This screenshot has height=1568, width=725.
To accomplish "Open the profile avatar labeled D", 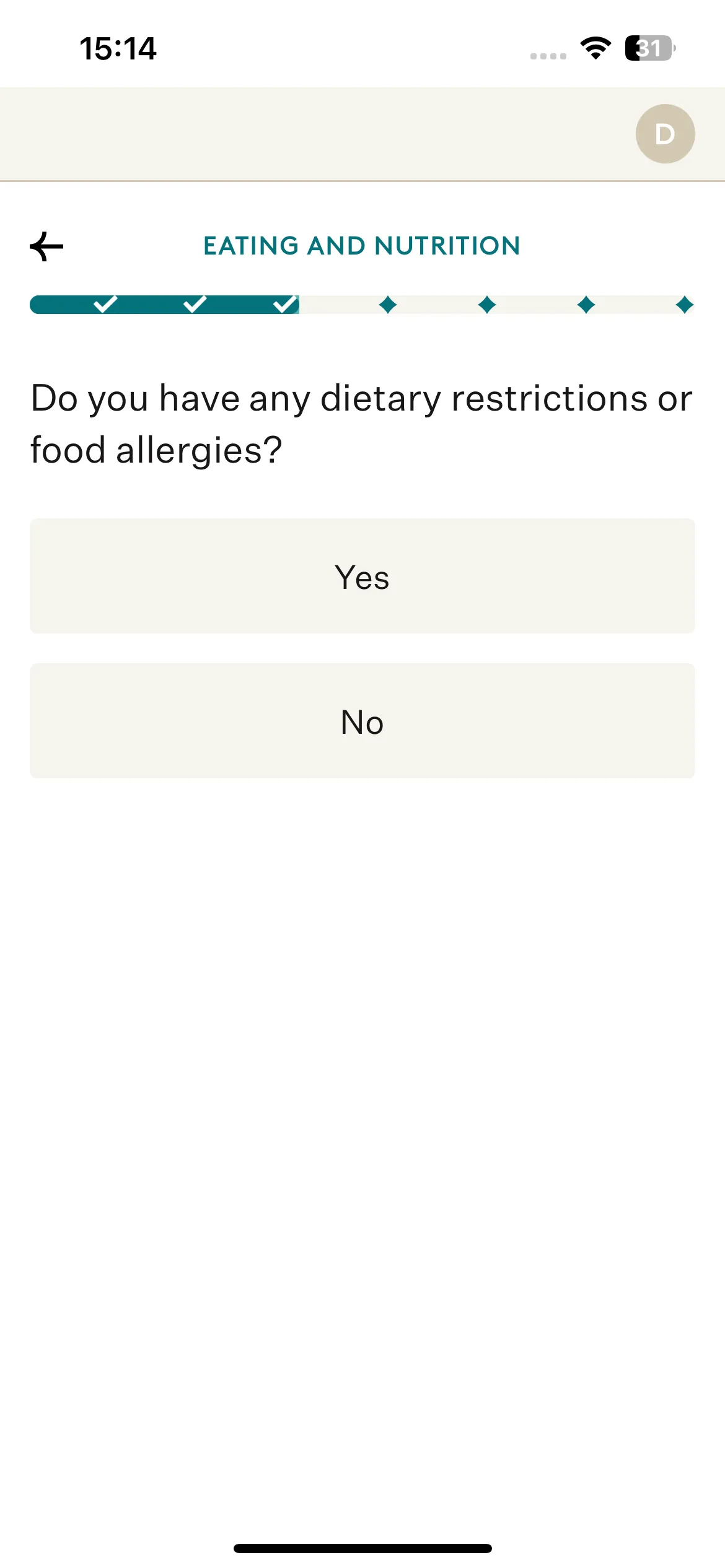I will coord(665,134).
